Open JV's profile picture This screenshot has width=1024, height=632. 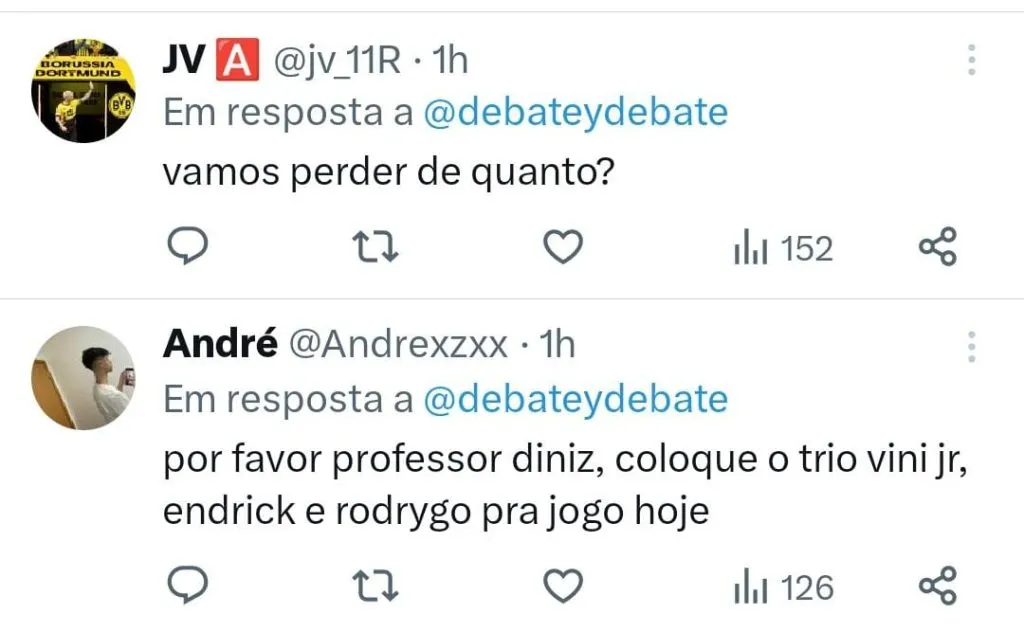(x=83, y=89)
